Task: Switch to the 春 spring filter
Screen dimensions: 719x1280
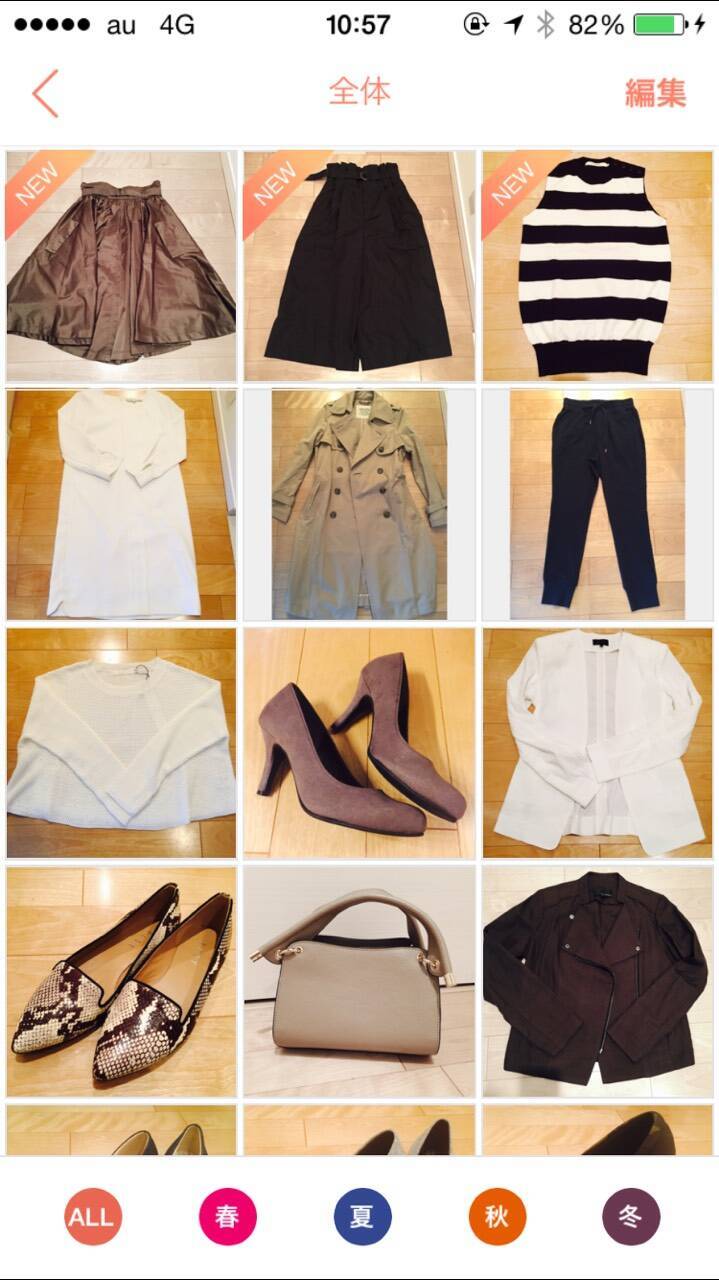Action: point(228,1217)
